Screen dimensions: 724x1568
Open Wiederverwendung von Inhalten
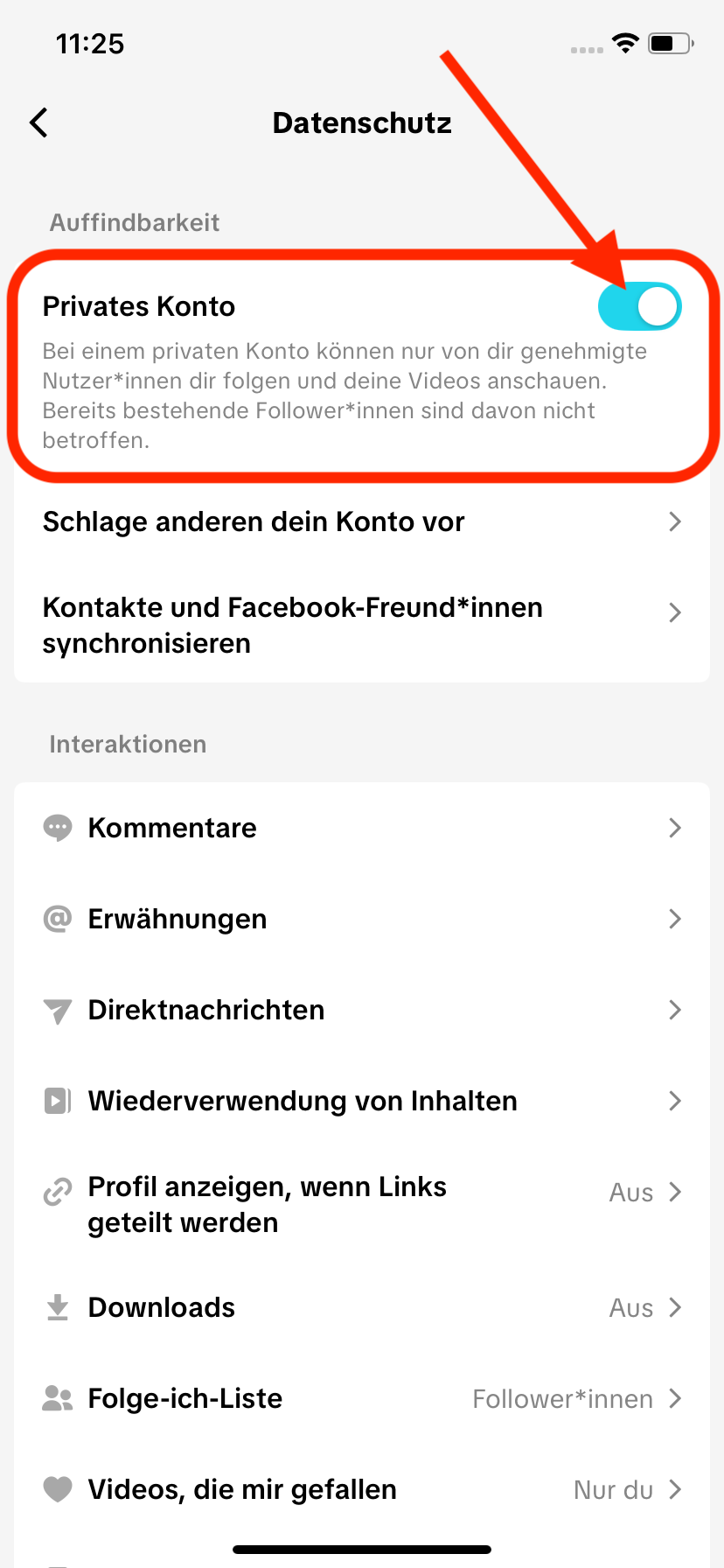362,1101
